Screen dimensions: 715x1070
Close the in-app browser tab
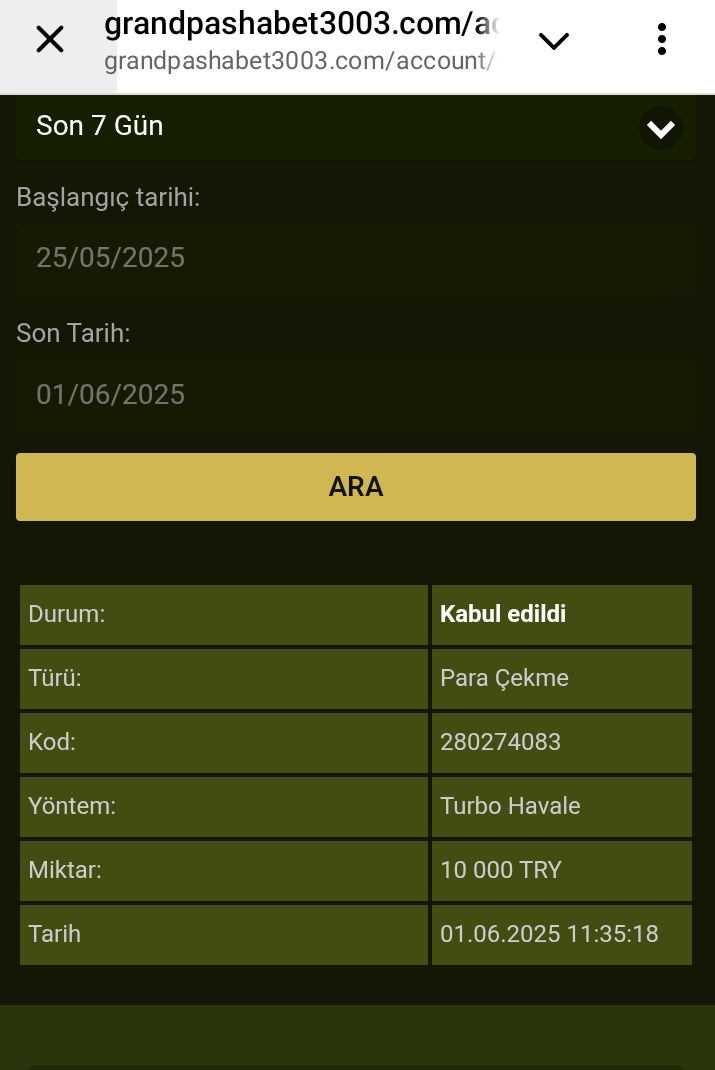coord(49,40)
